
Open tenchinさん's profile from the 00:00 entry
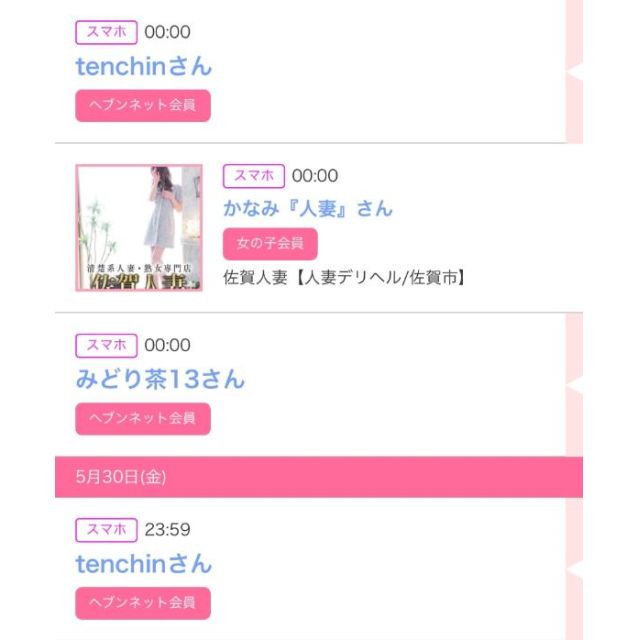(x=143, y=67)
